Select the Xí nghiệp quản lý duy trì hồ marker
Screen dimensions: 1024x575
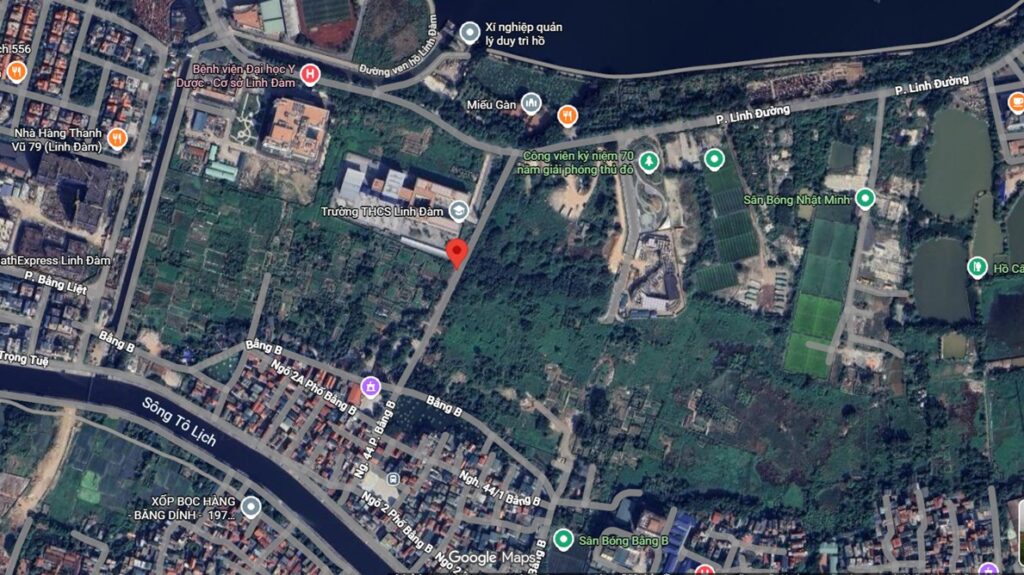pos(469,34)
